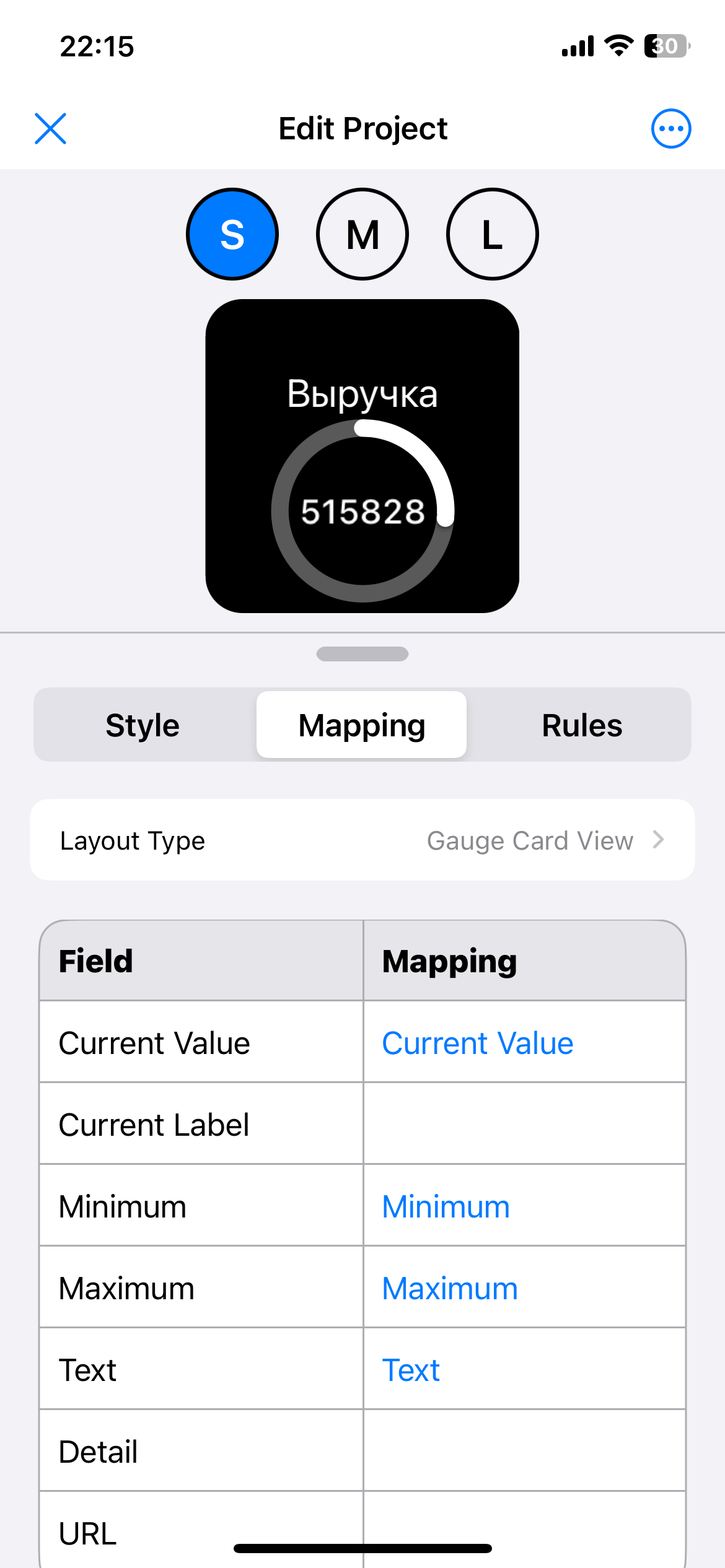Open the Layout Type setting
Viewport: 725px width, 1568px height.
tap(362, 840)
